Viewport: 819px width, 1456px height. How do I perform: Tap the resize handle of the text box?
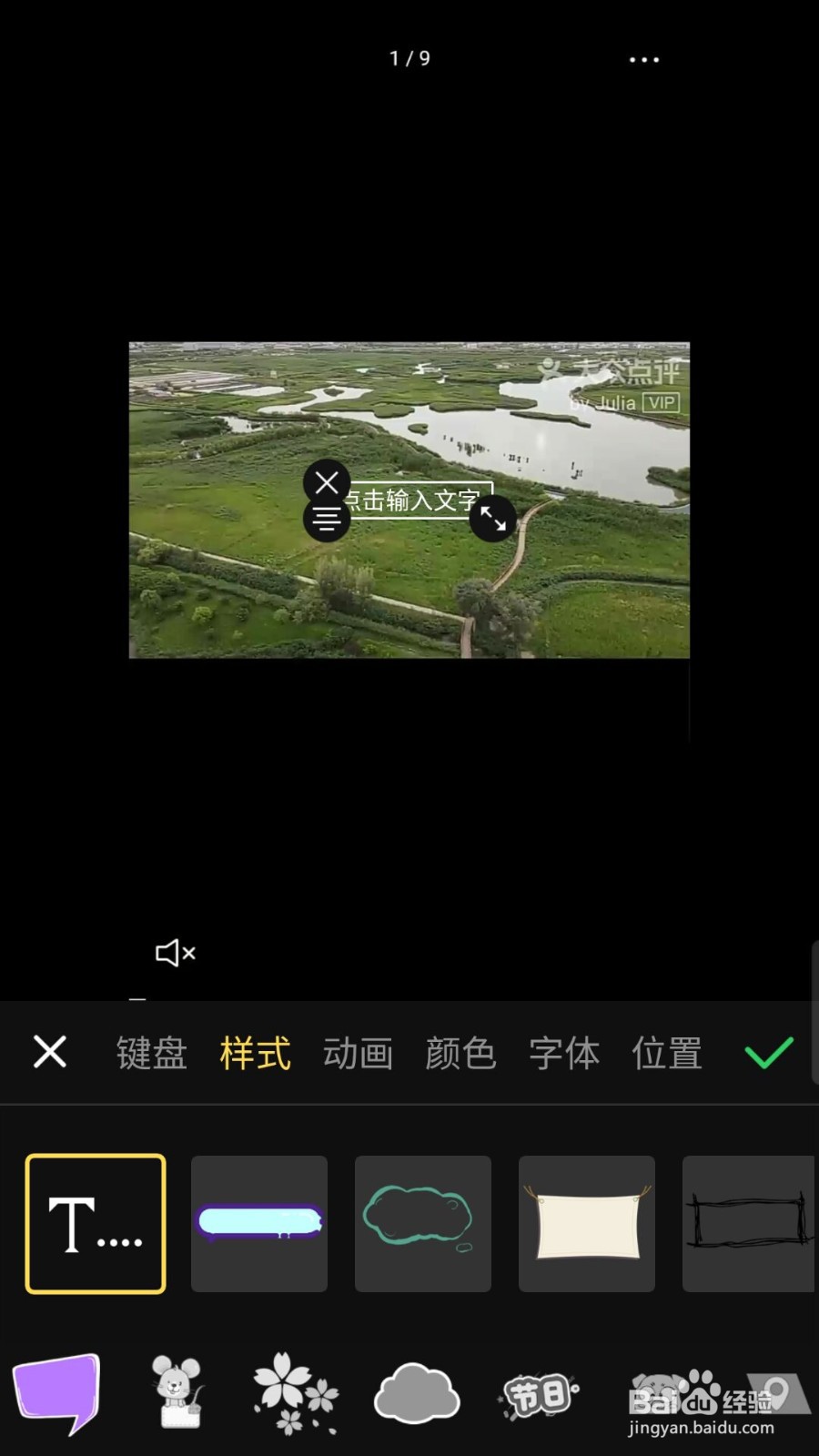click(493, 520)
